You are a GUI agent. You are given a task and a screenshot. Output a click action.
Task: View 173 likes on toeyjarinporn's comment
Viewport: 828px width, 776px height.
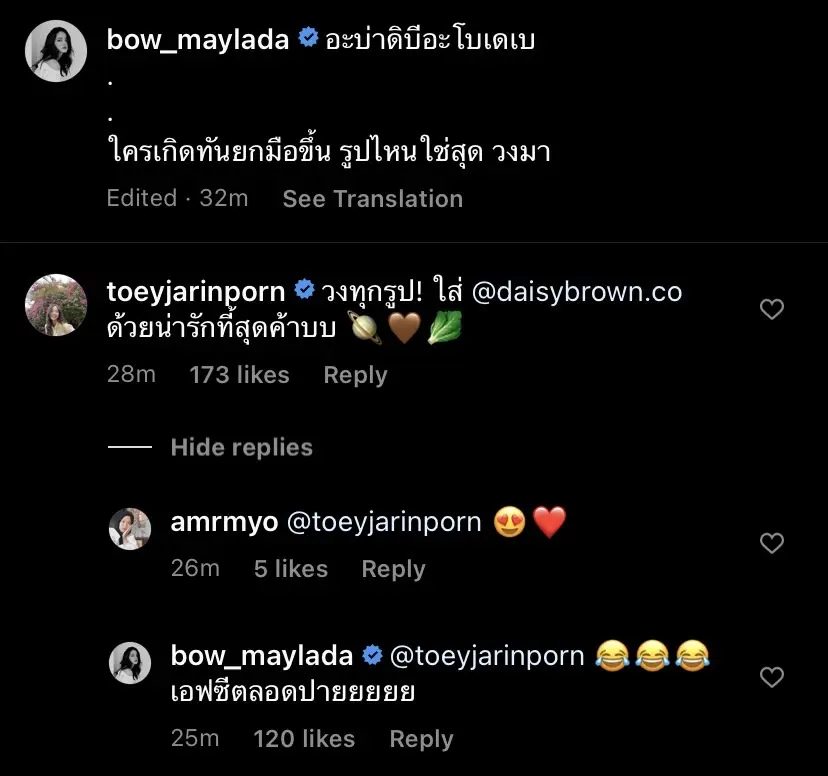(239, 375)
